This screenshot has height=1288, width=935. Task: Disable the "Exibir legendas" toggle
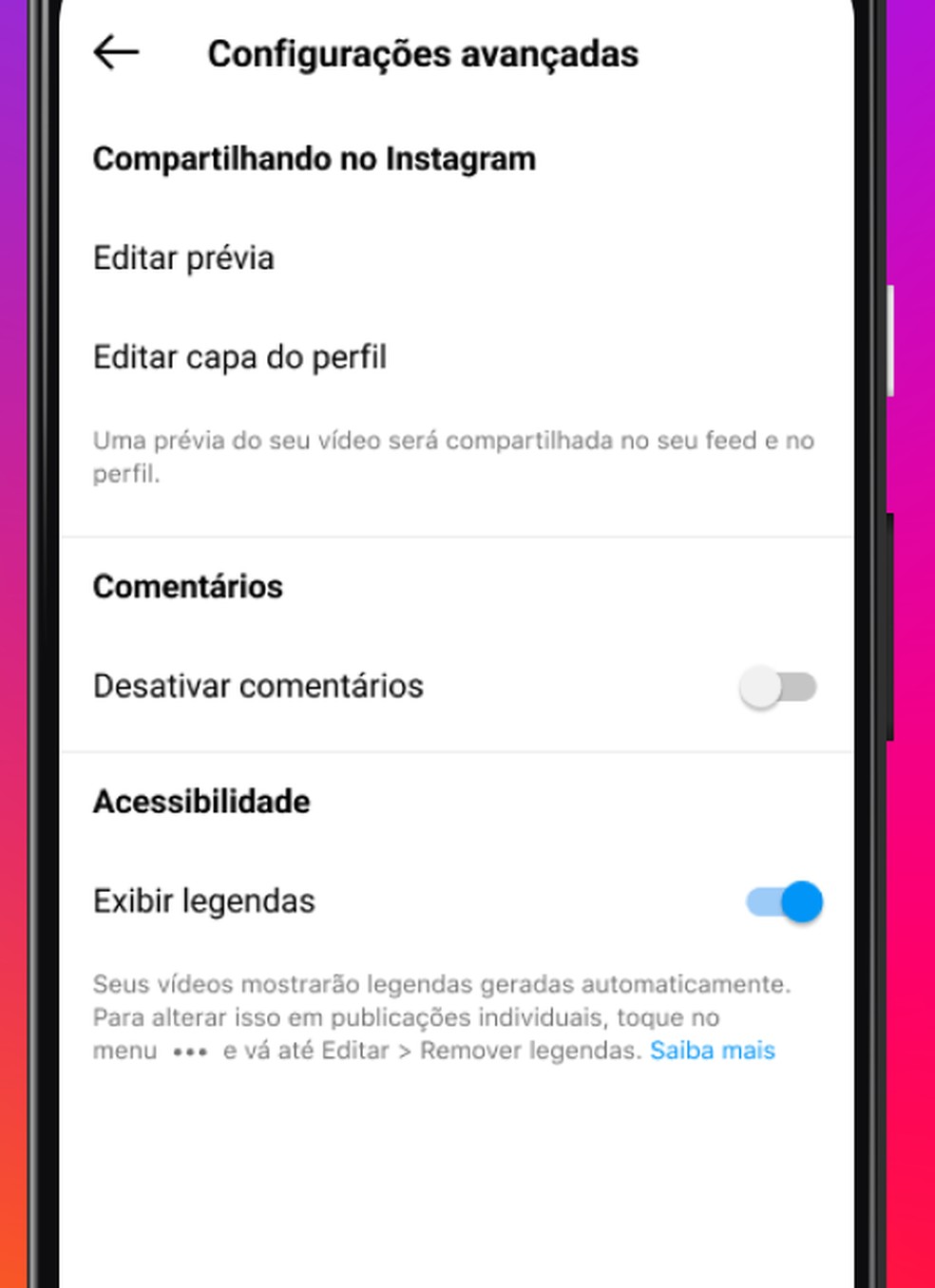point(781,901)
